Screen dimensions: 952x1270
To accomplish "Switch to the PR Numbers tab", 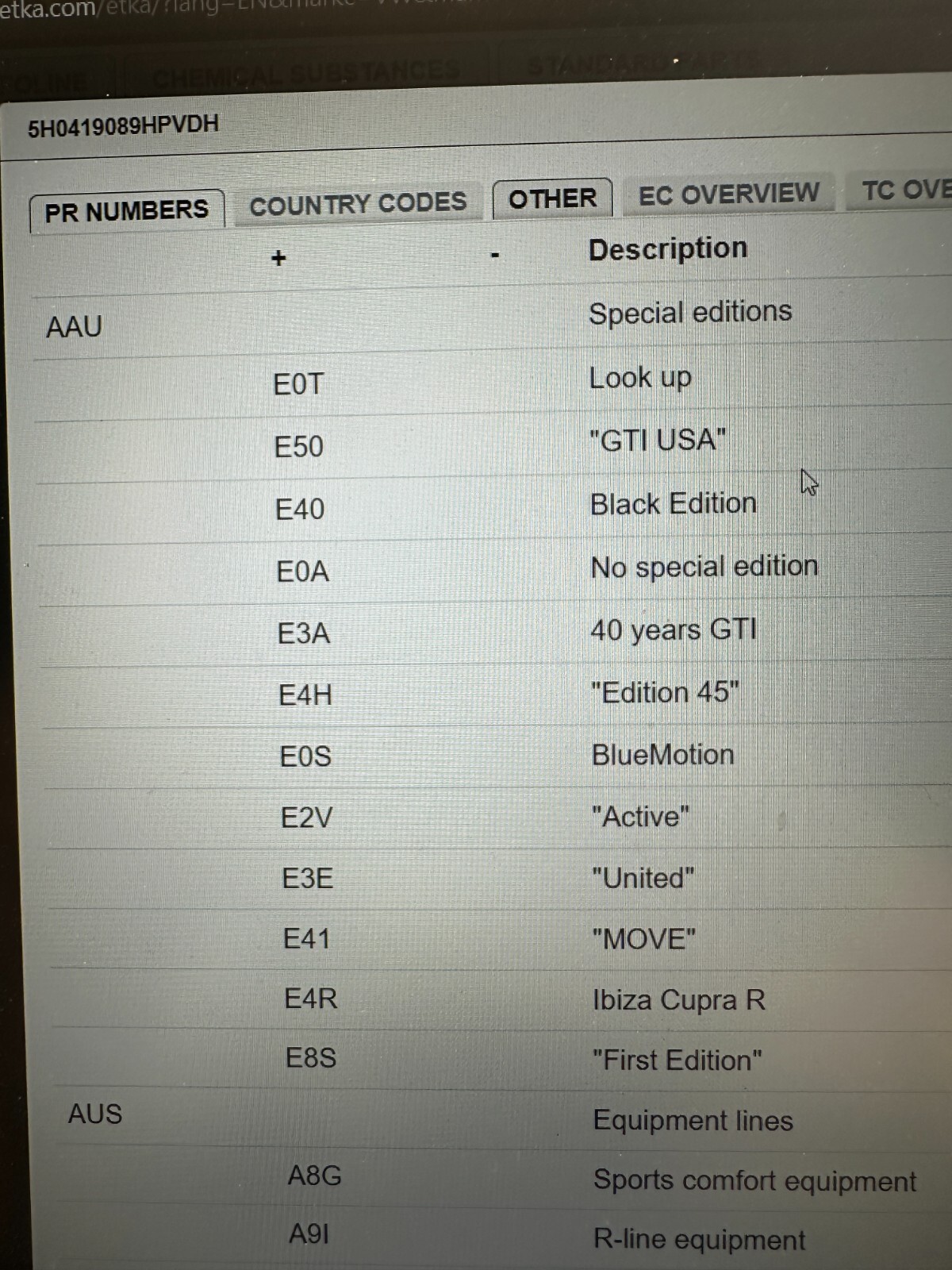I will click(126, 211).
